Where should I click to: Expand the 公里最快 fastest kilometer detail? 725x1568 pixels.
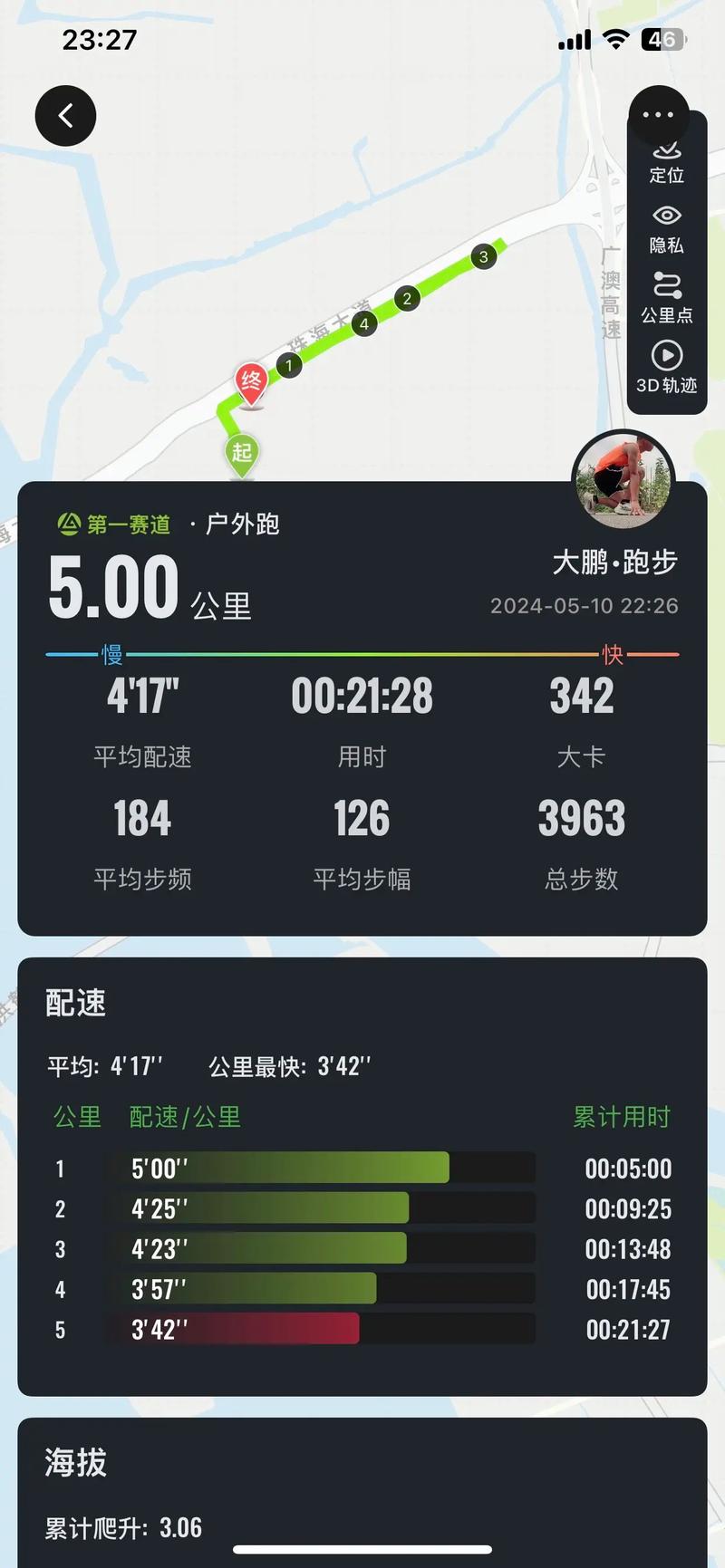pos(290,1066)
